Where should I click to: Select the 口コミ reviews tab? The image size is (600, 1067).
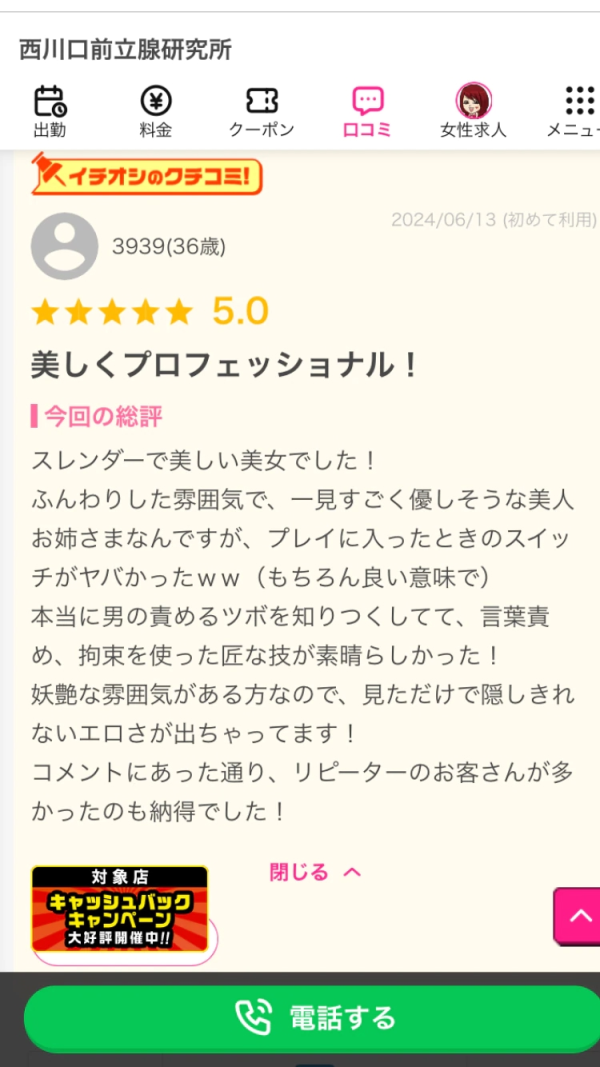click(x=367, y=112)
